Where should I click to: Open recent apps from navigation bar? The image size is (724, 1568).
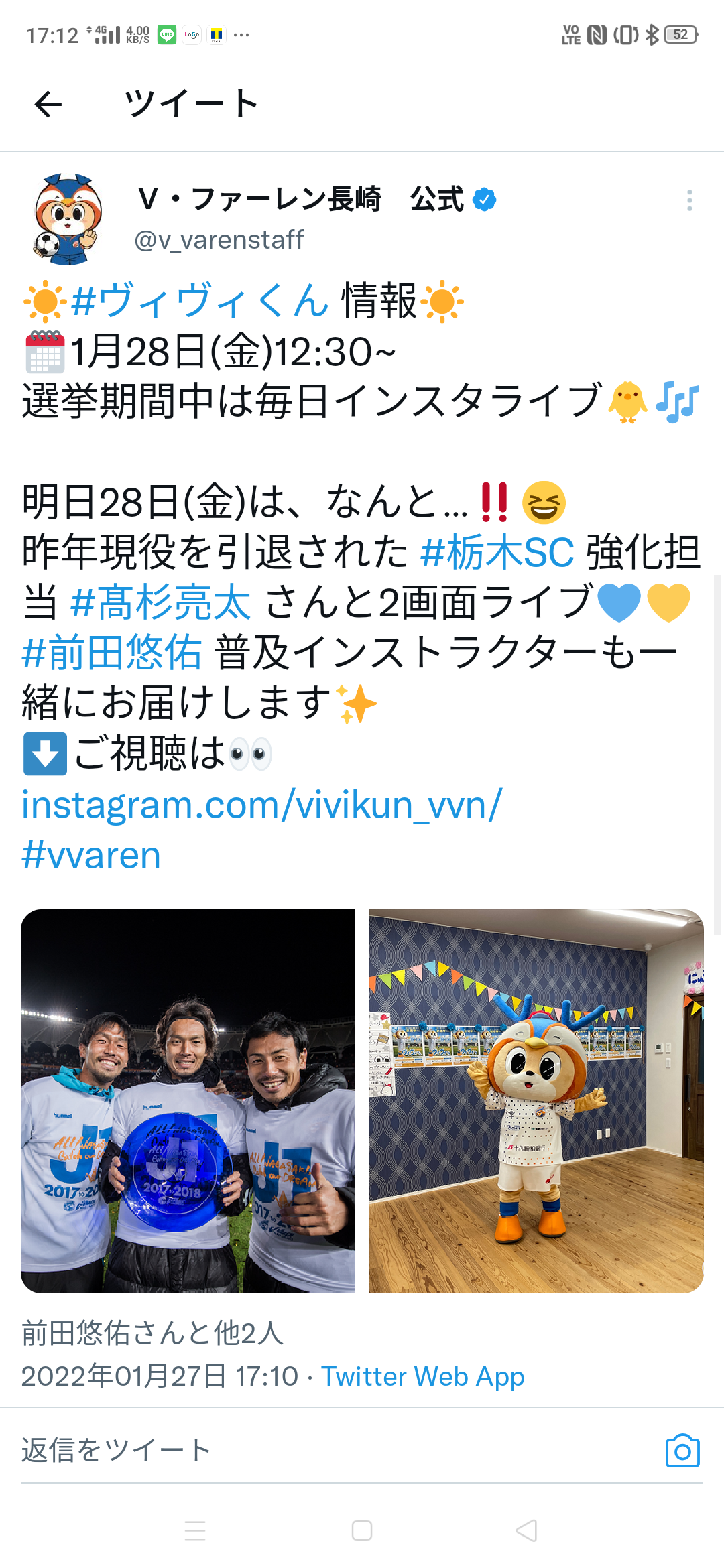tap(195, 1530)
